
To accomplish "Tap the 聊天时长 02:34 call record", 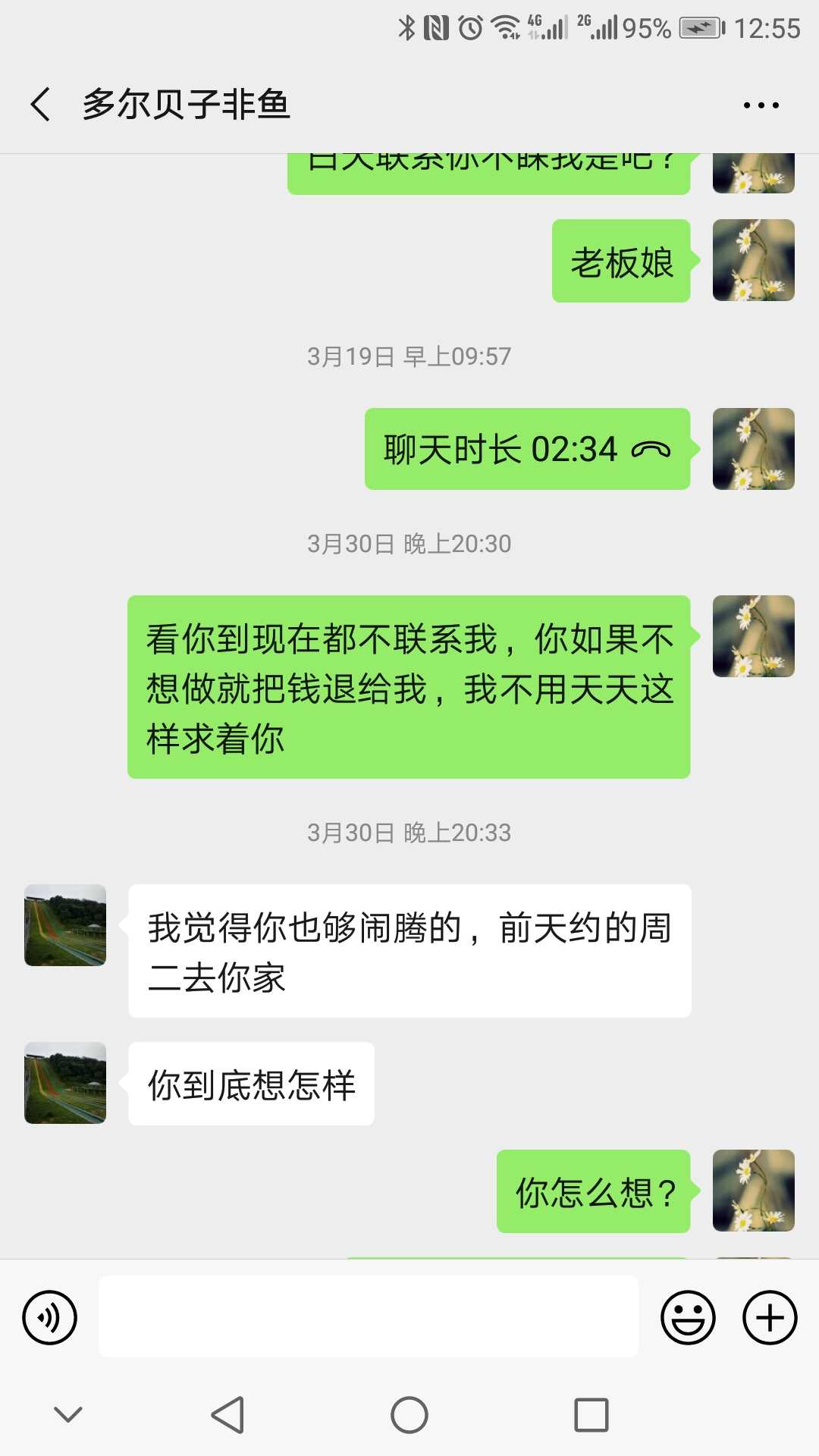I will click(527, 449).
